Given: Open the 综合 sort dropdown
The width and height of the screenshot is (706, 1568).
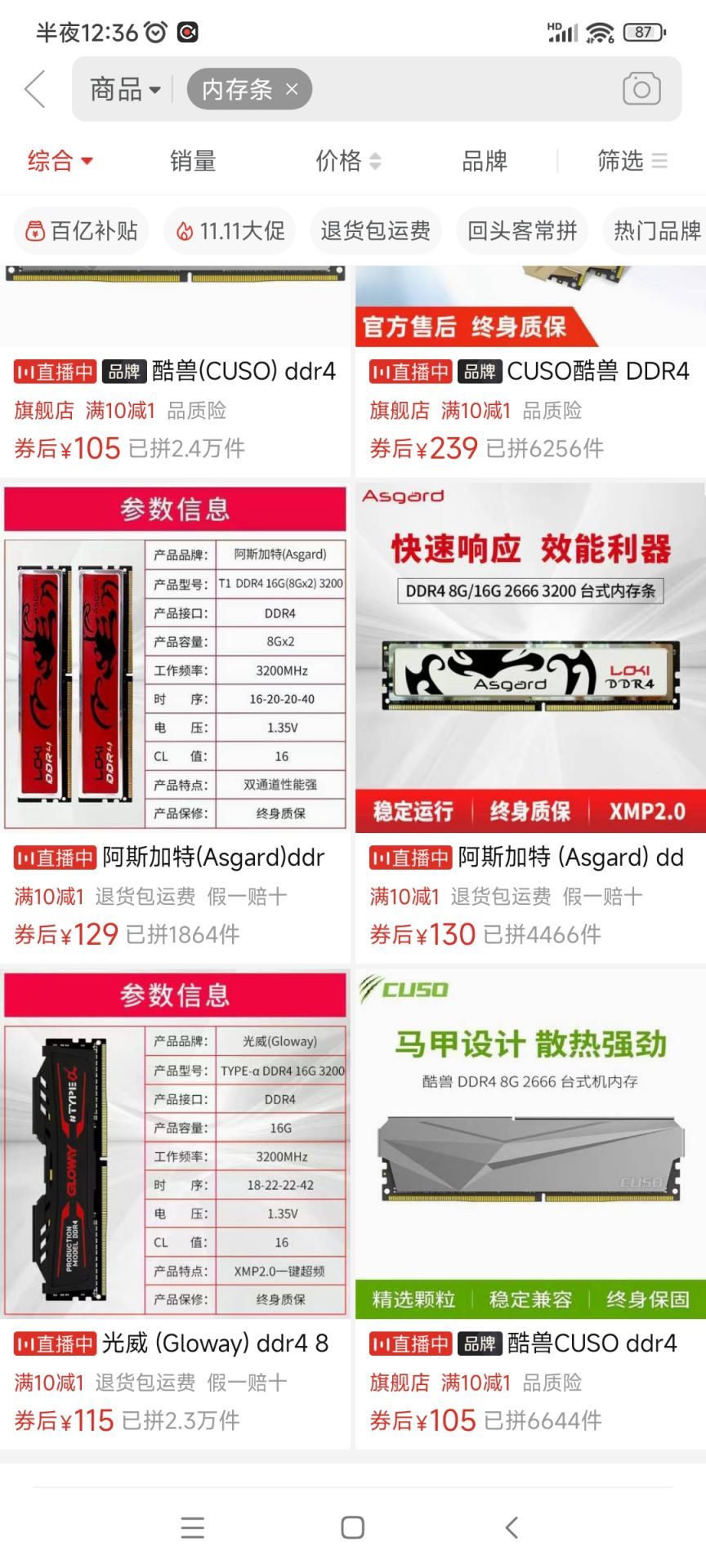Looking at the screenshot, I should (x=60, y=161).
